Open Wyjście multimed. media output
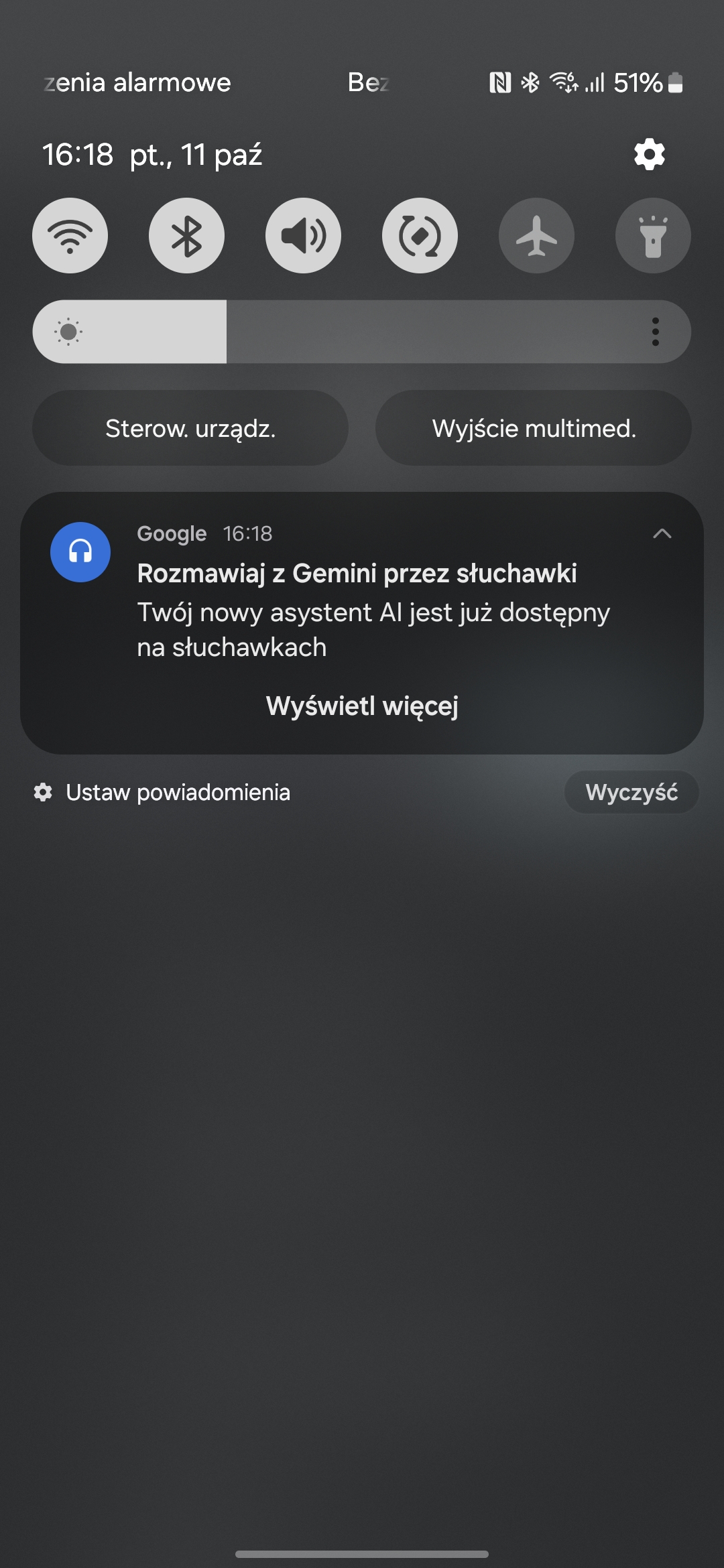 point(534,428)
